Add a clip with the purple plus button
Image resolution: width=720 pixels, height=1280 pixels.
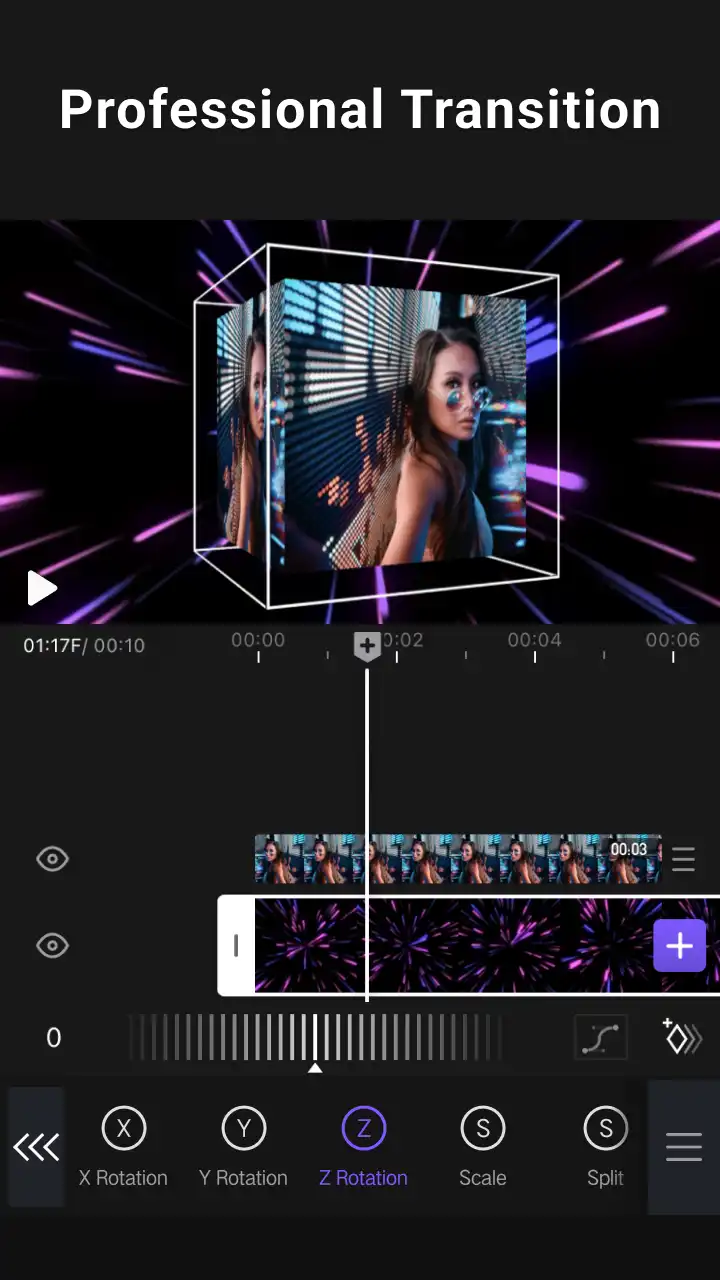tap(680, 946)
